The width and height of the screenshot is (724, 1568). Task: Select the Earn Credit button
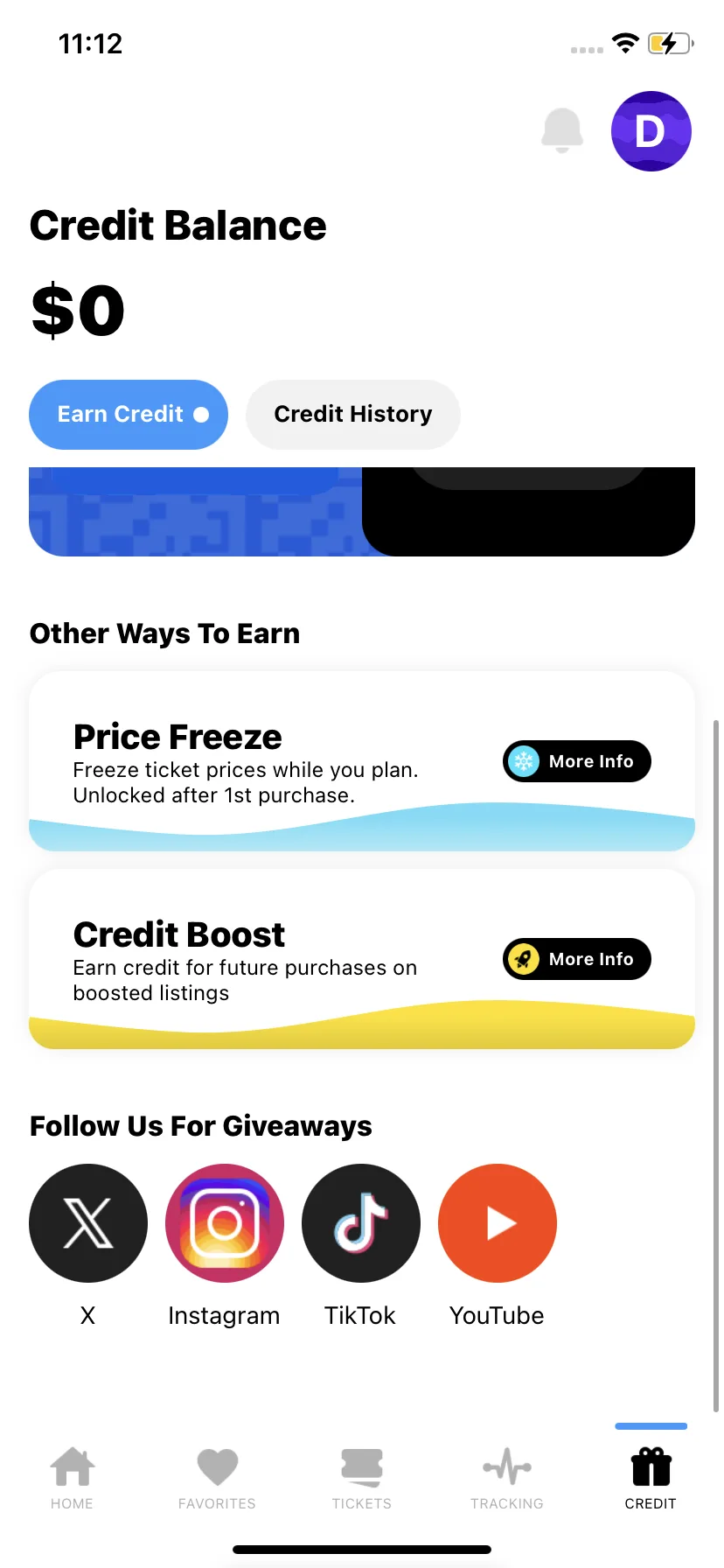129,414
